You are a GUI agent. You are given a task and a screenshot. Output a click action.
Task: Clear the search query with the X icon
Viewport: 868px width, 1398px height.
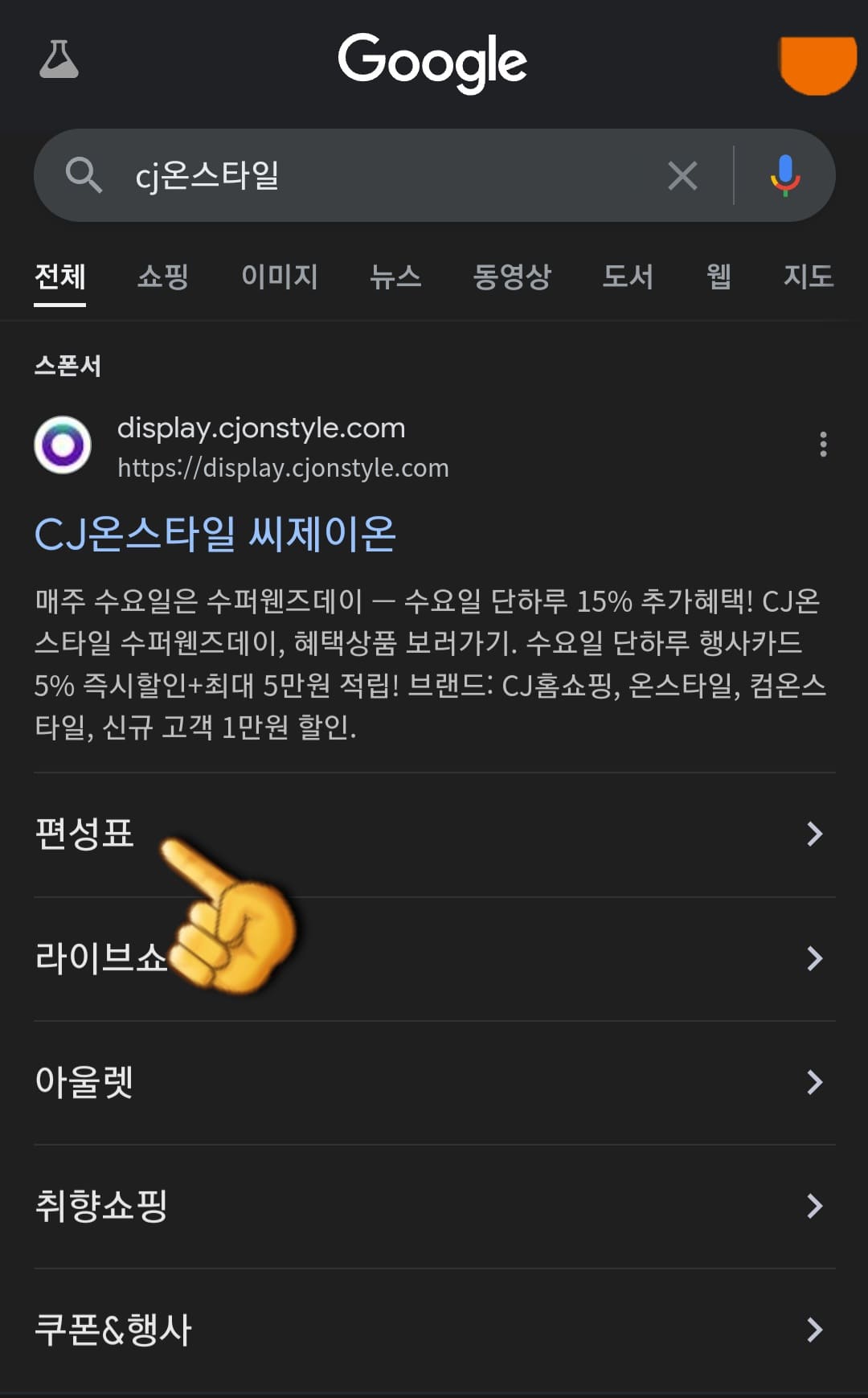click(x=682, y=175)
